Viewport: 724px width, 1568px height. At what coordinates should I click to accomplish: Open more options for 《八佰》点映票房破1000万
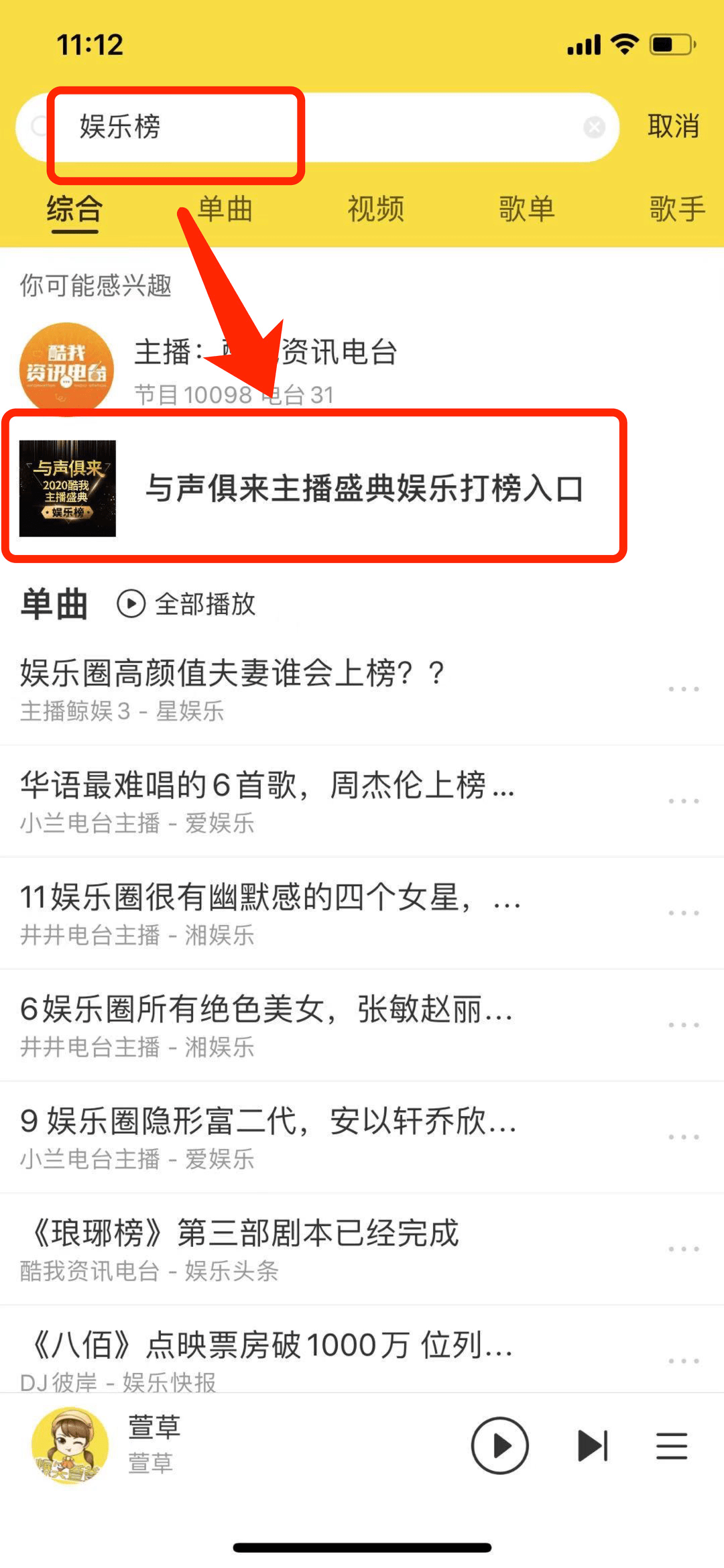pos(682,1361)
